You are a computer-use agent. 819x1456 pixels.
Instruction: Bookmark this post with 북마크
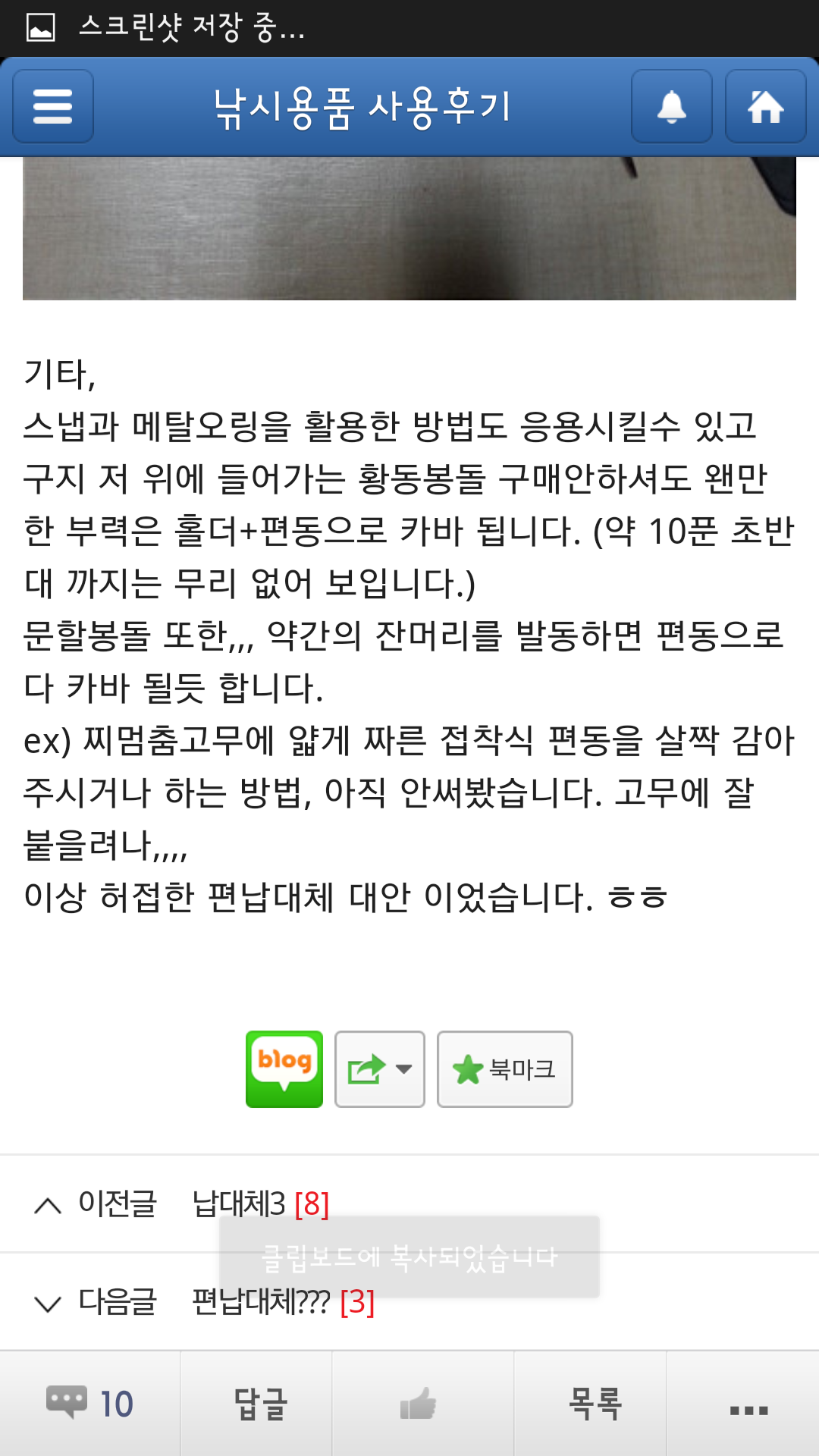pos(505,1069)
